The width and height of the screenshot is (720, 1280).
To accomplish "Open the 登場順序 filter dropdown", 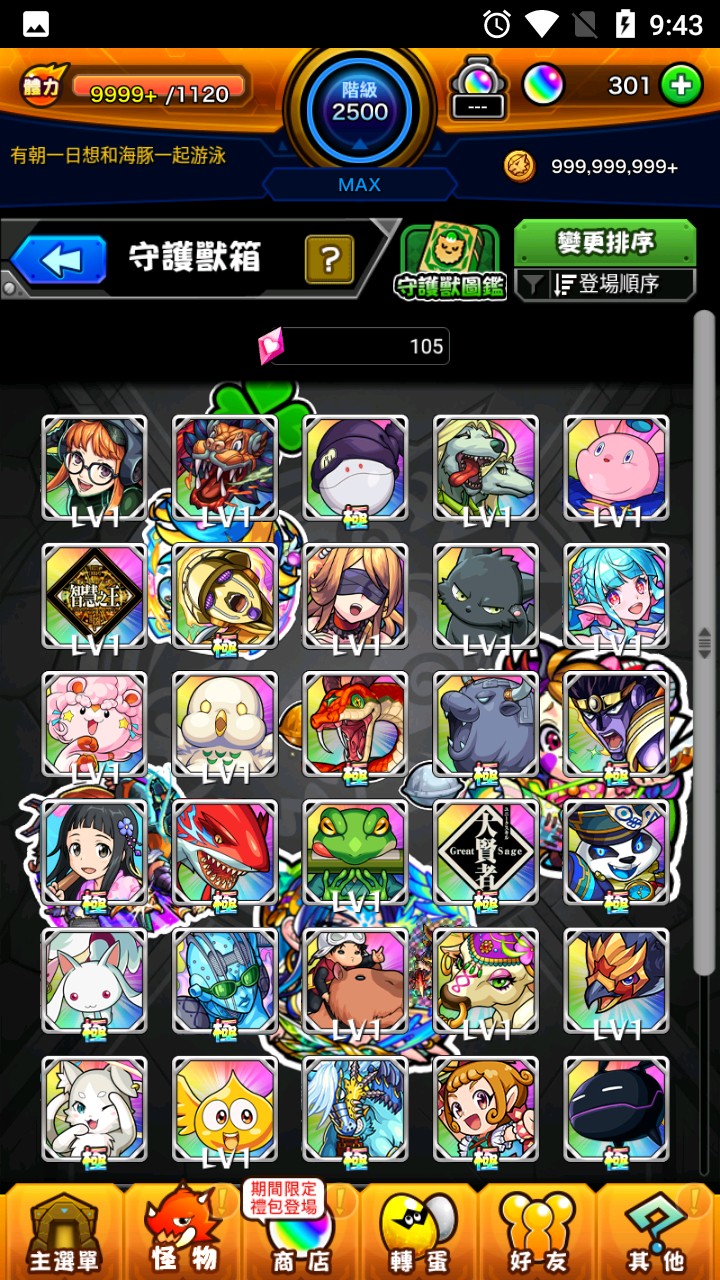I will tap(606, 285).
